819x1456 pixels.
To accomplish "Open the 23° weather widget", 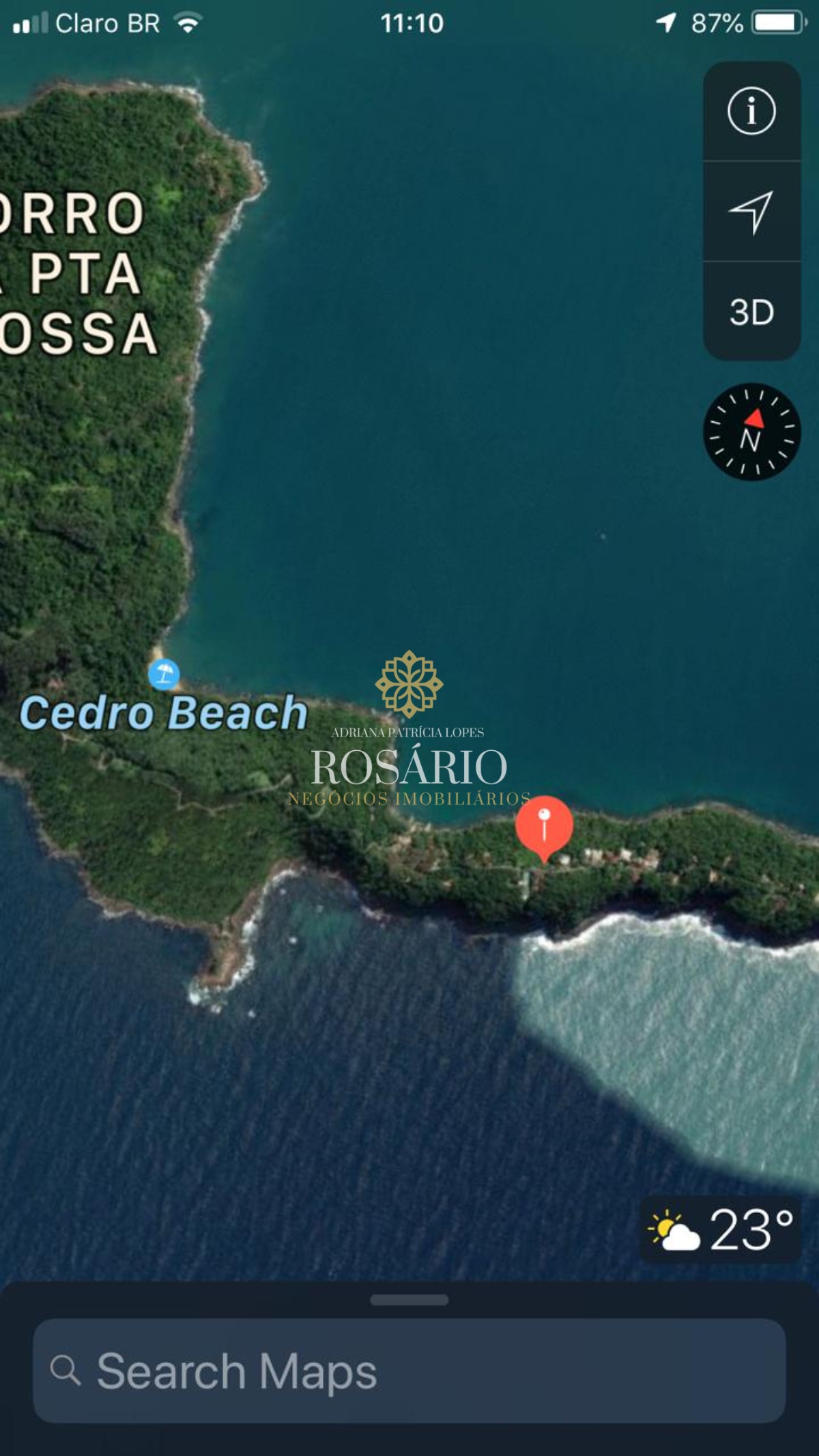I will click(x=721, y=1229).
